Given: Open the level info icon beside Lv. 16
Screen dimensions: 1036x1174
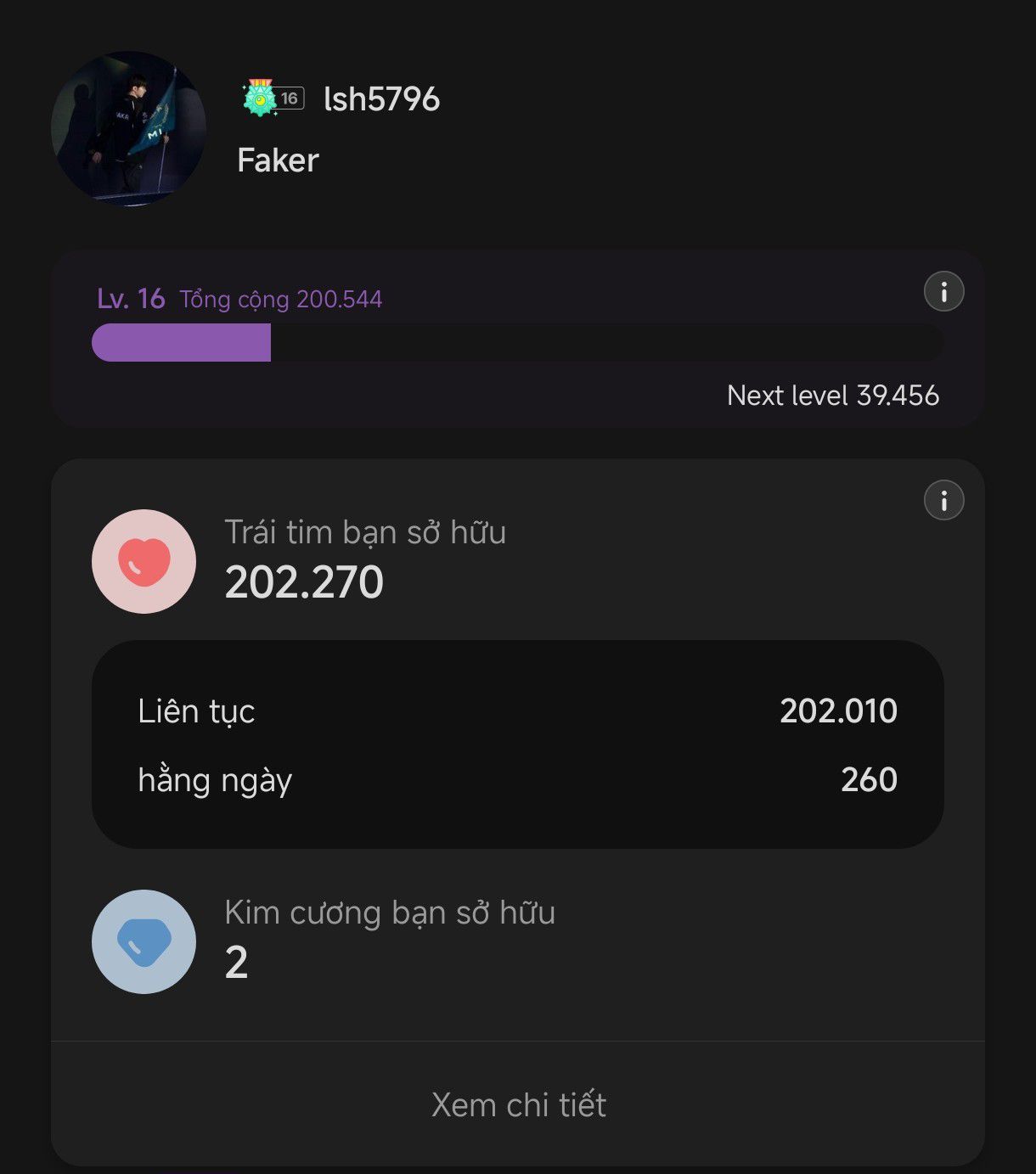Looking at the screenshot, I should pyautogui.click(x=943, y=291).
